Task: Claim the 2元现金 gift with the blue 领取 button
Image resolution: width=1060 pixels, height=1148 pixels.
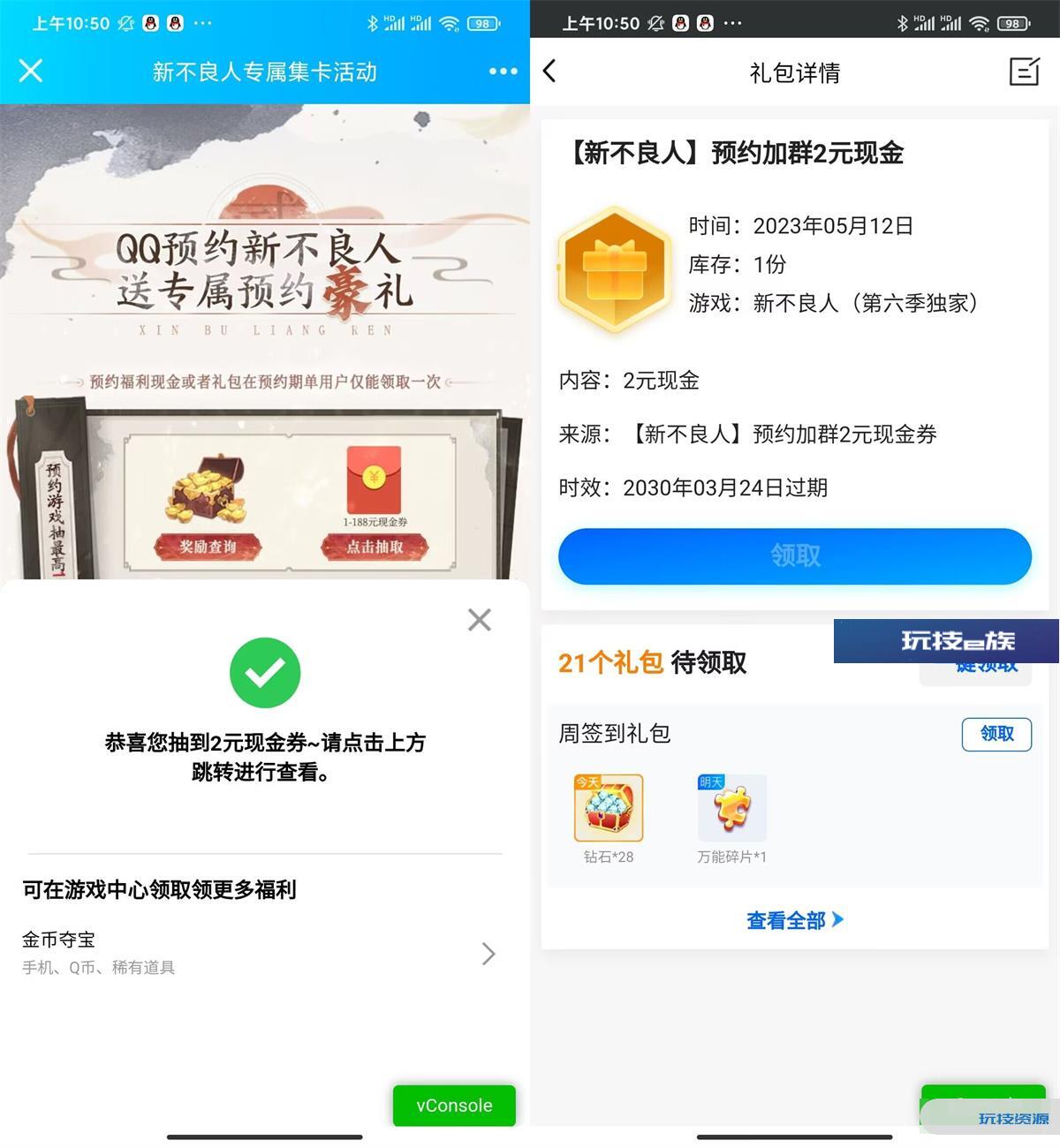Action: [794, 555]
